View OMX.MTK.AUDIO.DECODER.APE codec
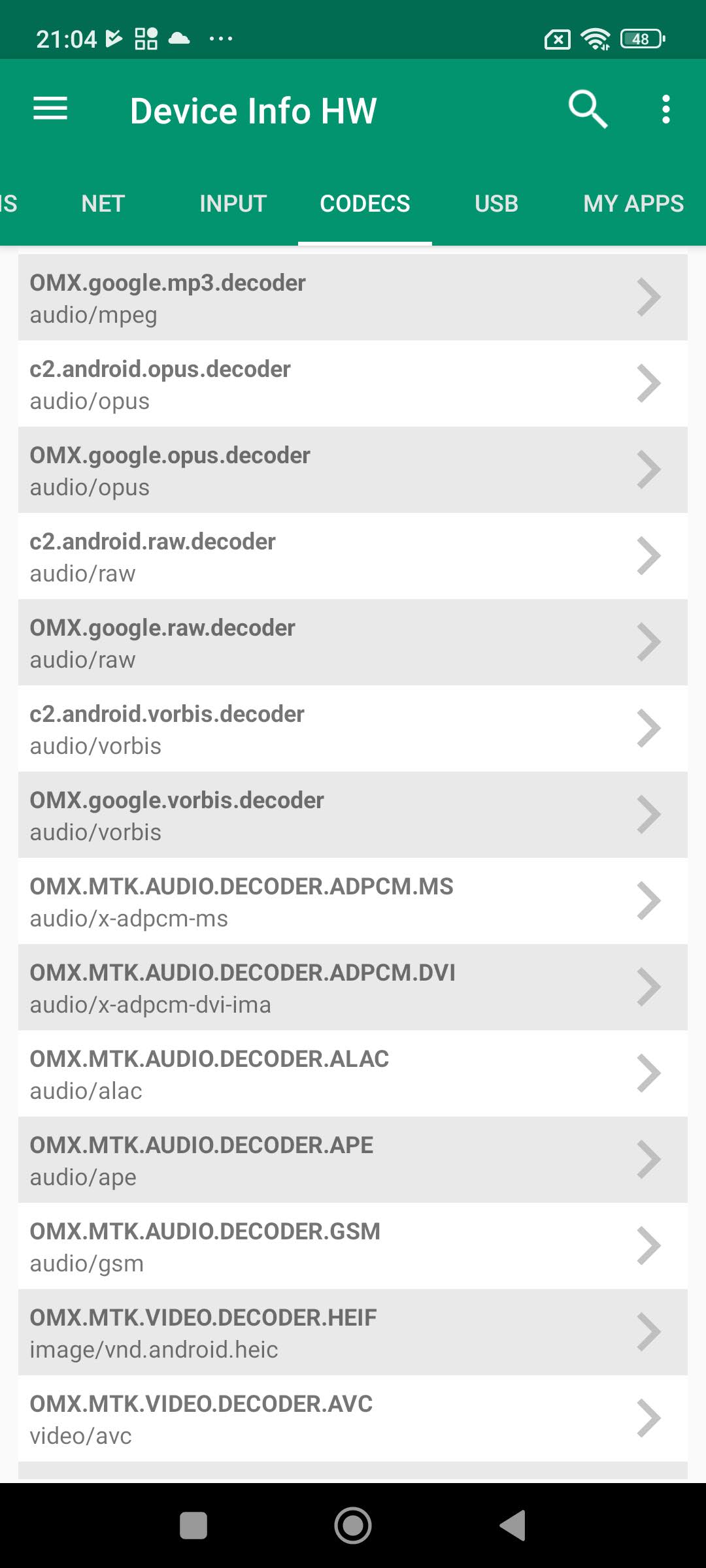 point(352,1160)
